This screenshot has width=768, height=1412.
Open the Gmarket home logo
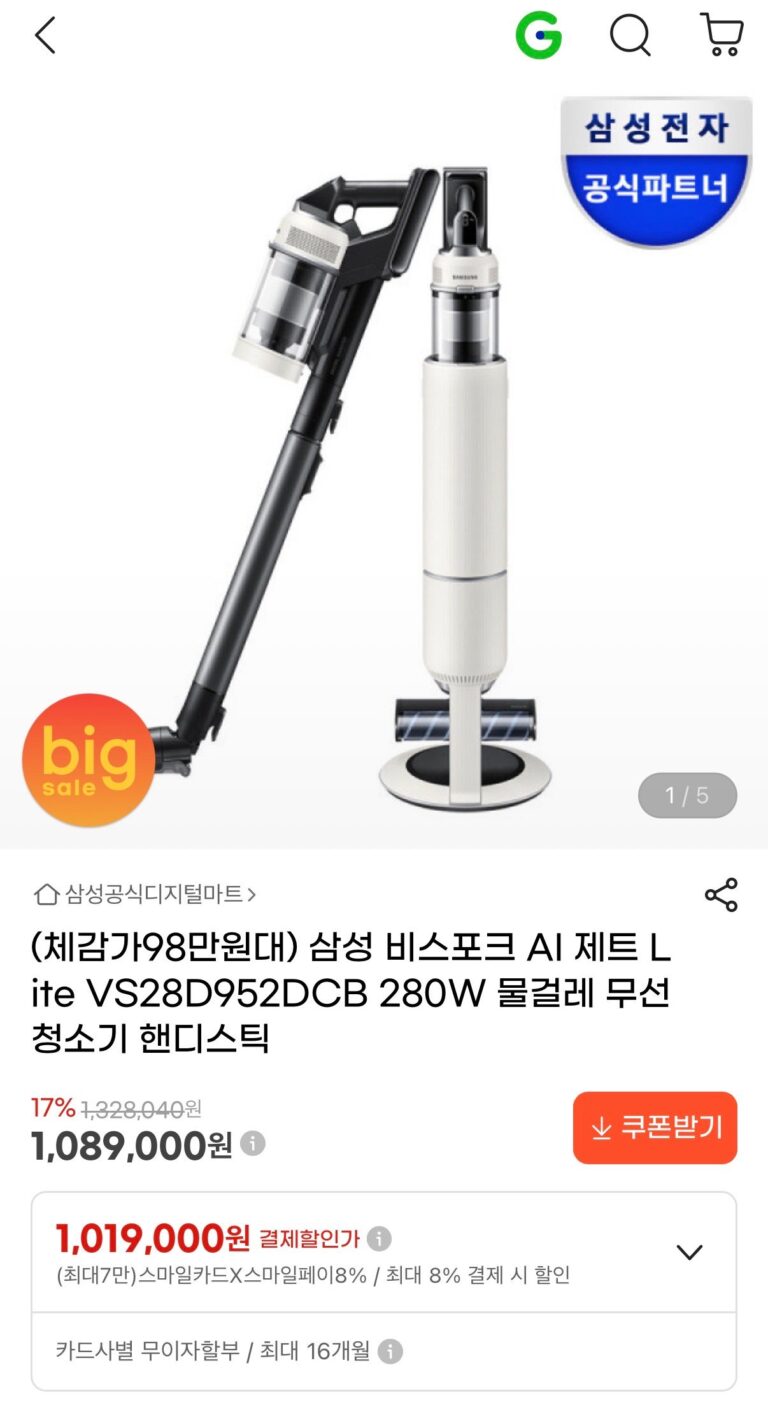coord(538,37)
